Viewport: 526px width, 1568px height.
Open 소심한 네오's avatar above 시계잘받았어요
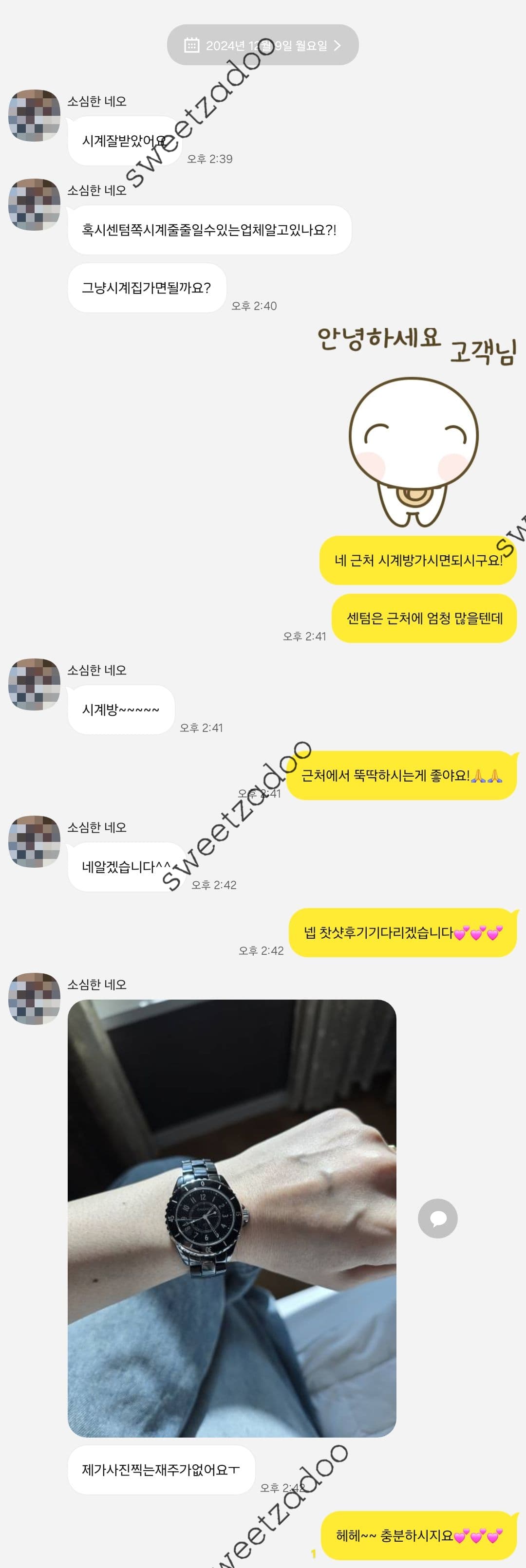(34, 116)
